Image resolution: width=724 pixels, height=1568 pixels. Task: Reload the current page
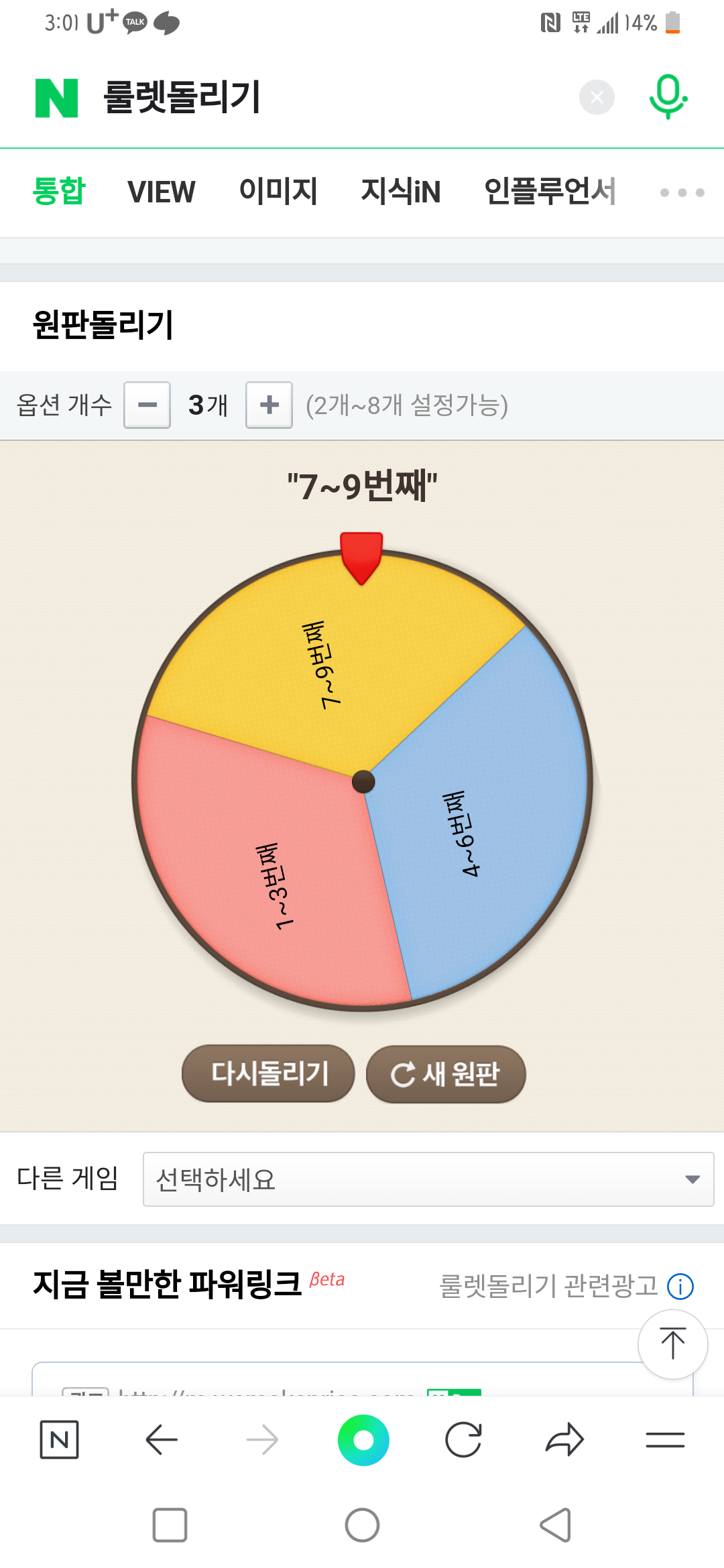[463, 1439]
